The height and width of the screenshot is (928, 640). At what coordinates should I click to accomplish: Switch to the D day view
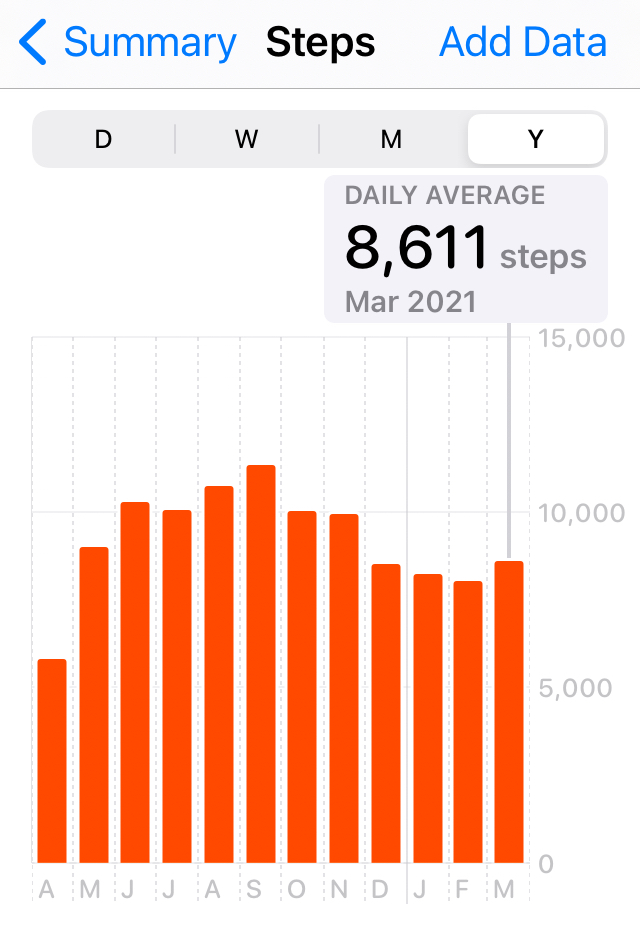click(103, 139)
